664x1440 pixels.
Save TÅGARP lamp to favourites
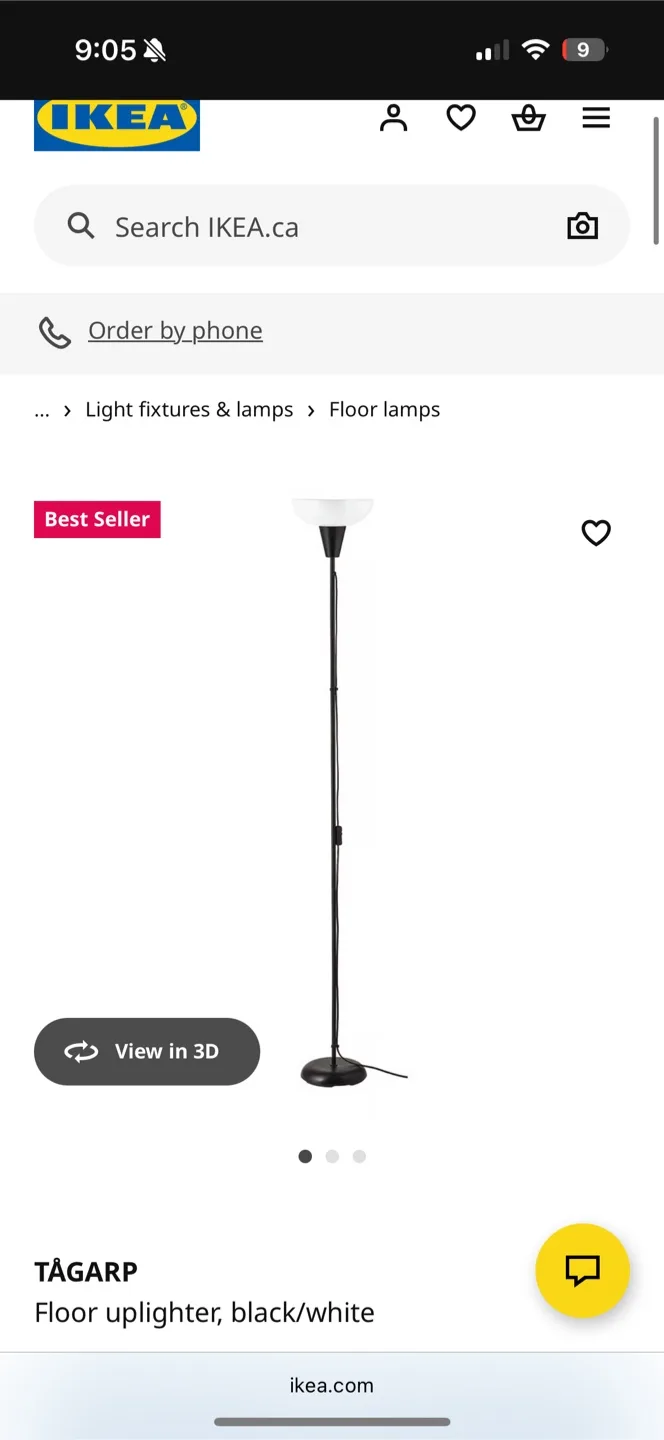pyautogui.click(x=596, y=533)
